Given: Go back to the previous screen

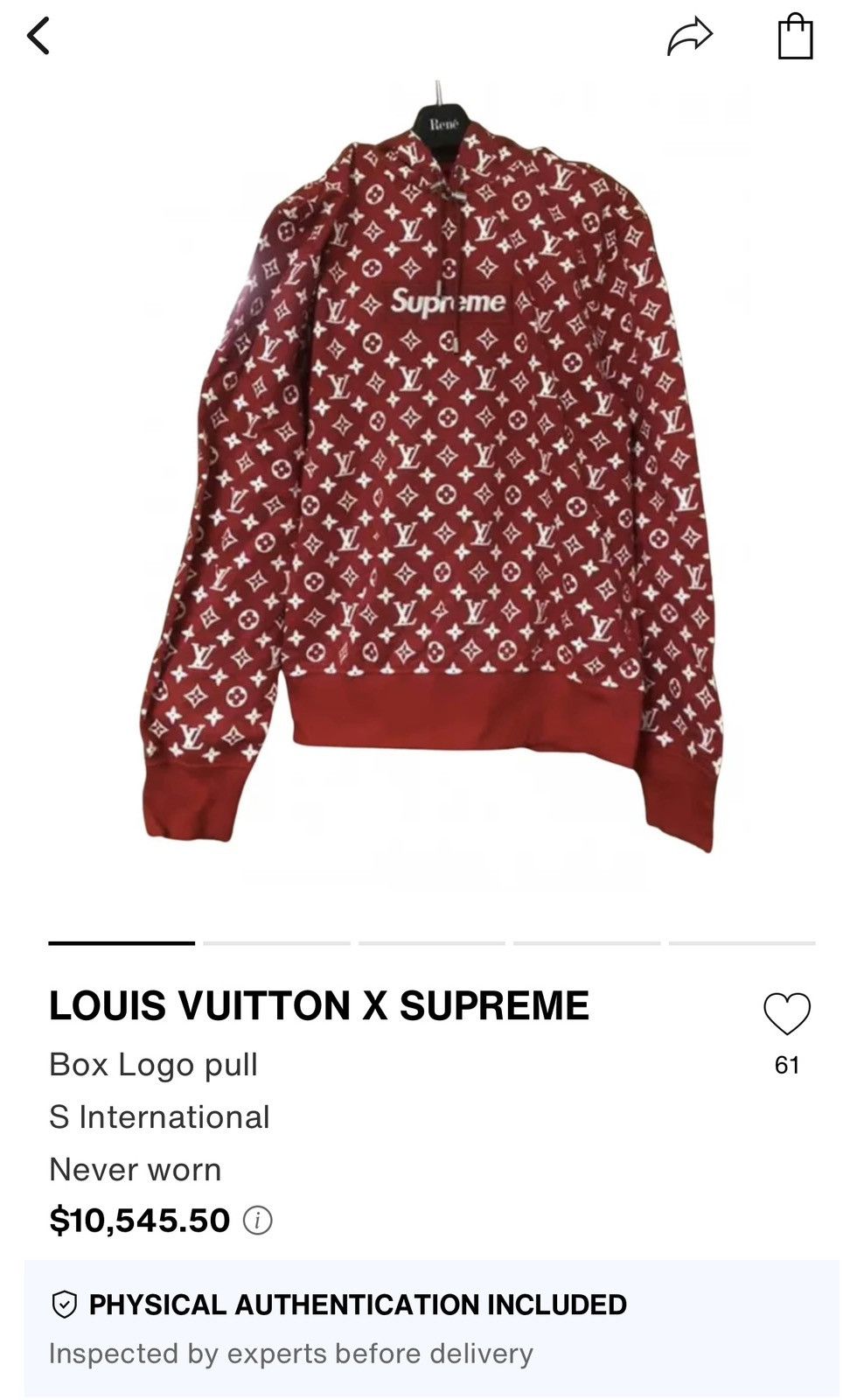Looking at the screenshot, I should tap(39, 37).
